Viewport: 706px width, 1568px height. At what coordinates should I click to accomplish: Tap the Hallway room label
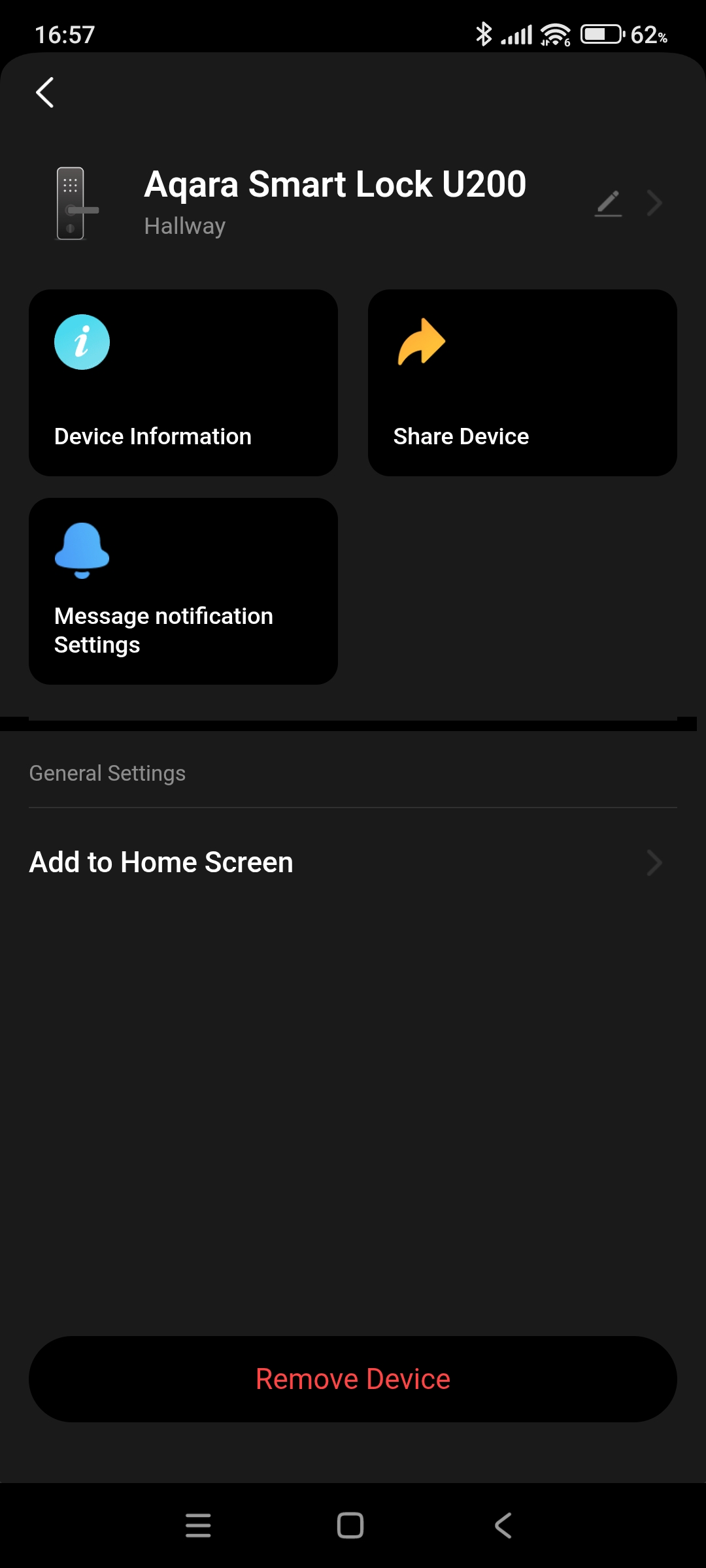pos(184,225)
